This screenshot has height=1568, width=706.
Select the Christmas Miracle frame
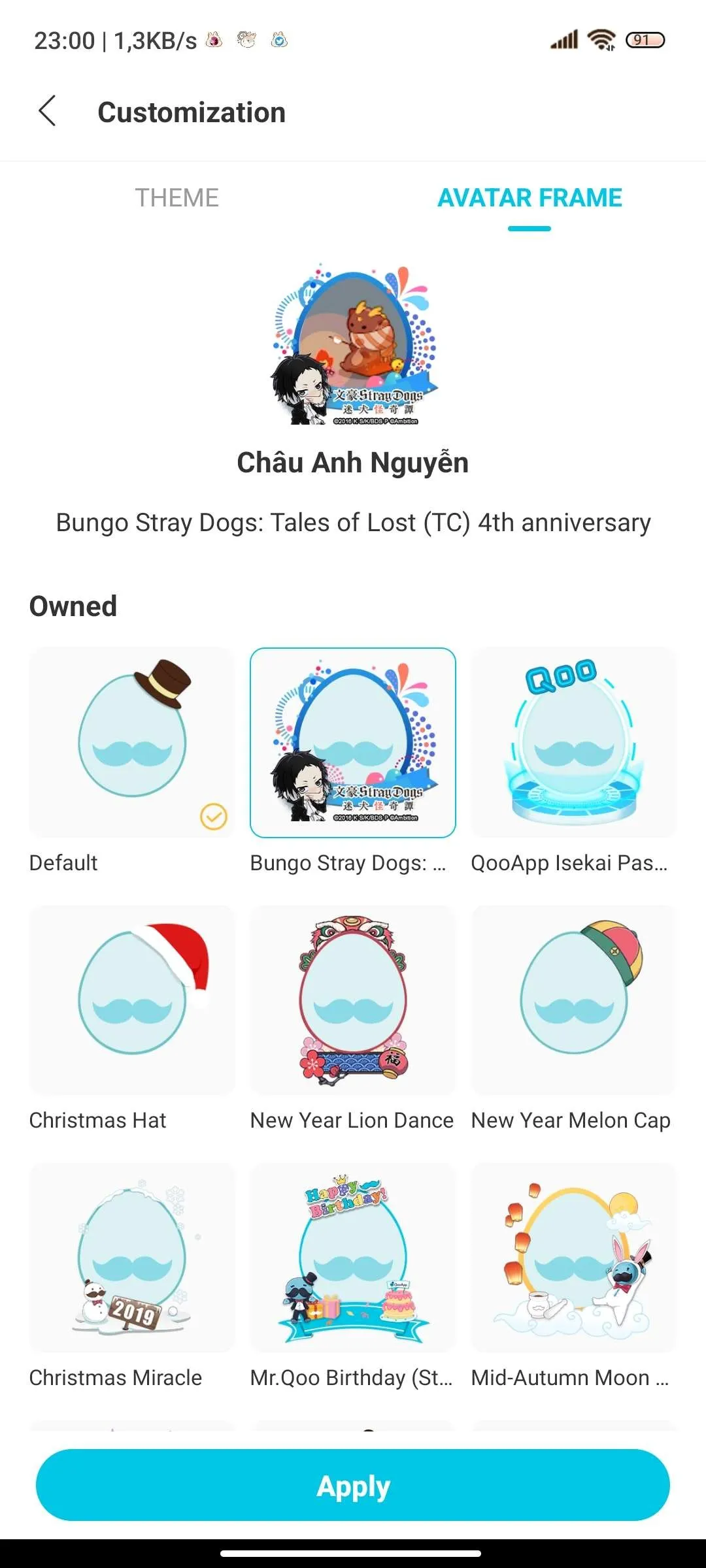pos(132,1257)
